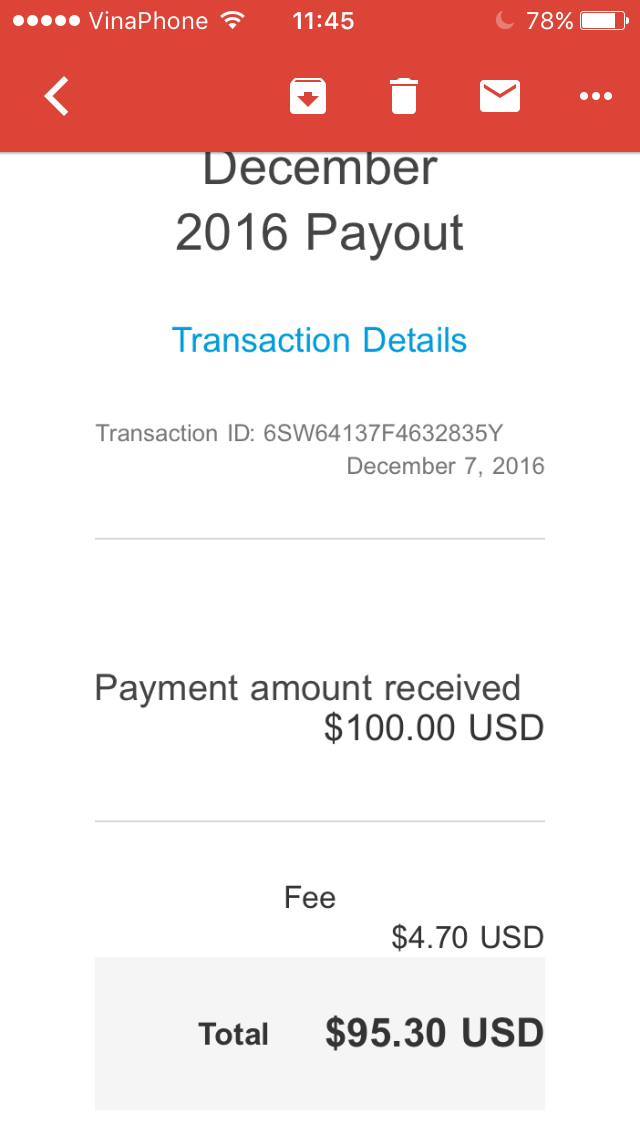Go back to the inbox
The width and height of the screenshot is (640, 1136).
tap(57, 97)
